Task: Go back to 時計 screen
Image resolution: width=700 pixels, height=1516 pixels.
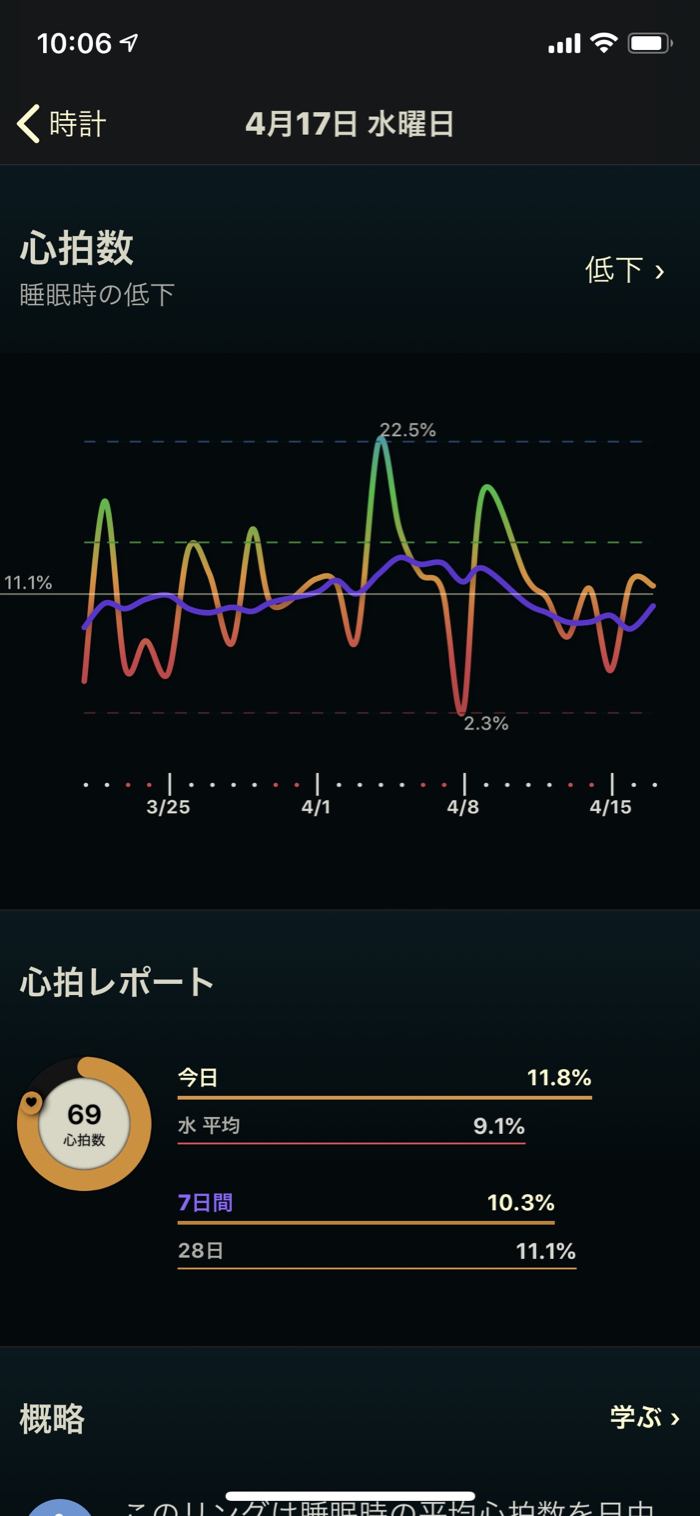Action: 62,124
